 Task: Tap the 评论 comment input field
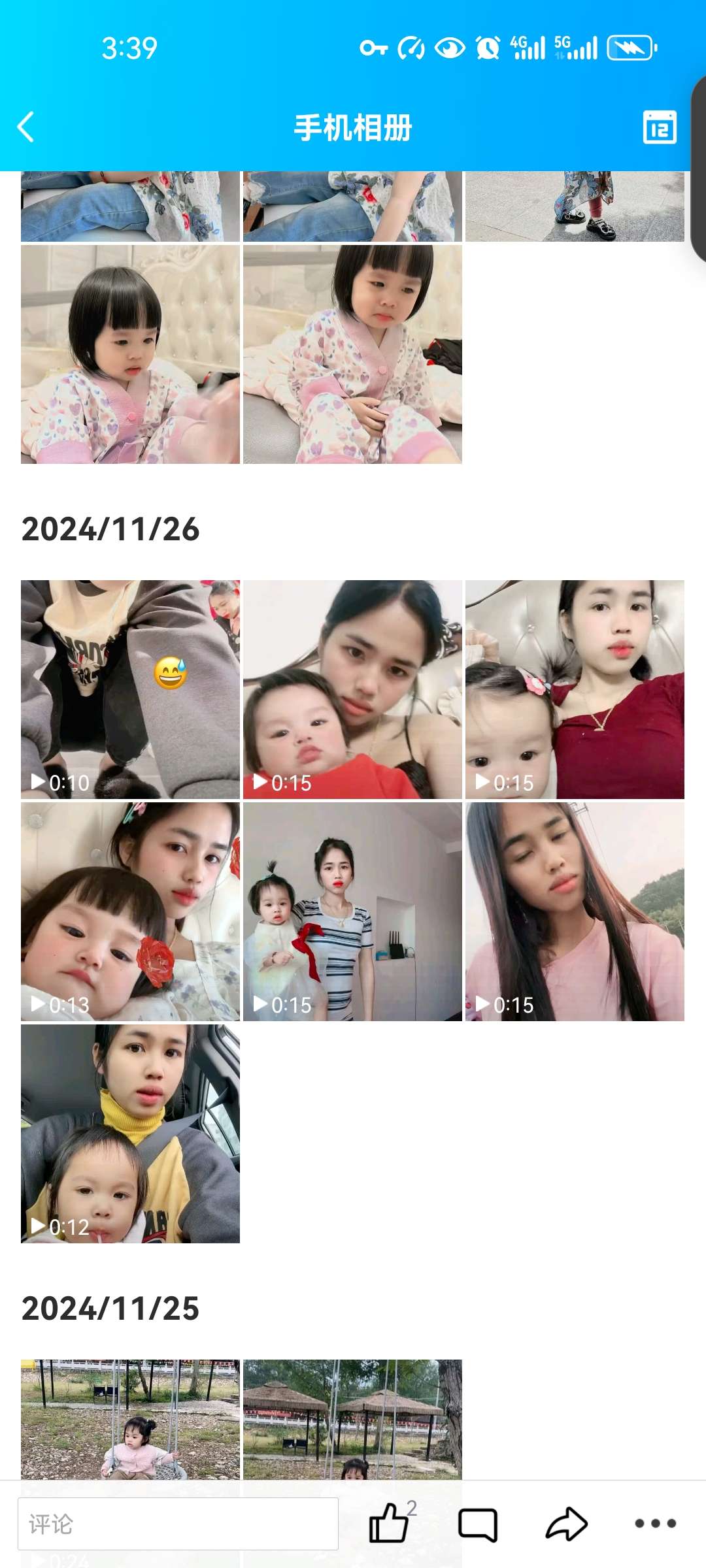(178, 1524)
